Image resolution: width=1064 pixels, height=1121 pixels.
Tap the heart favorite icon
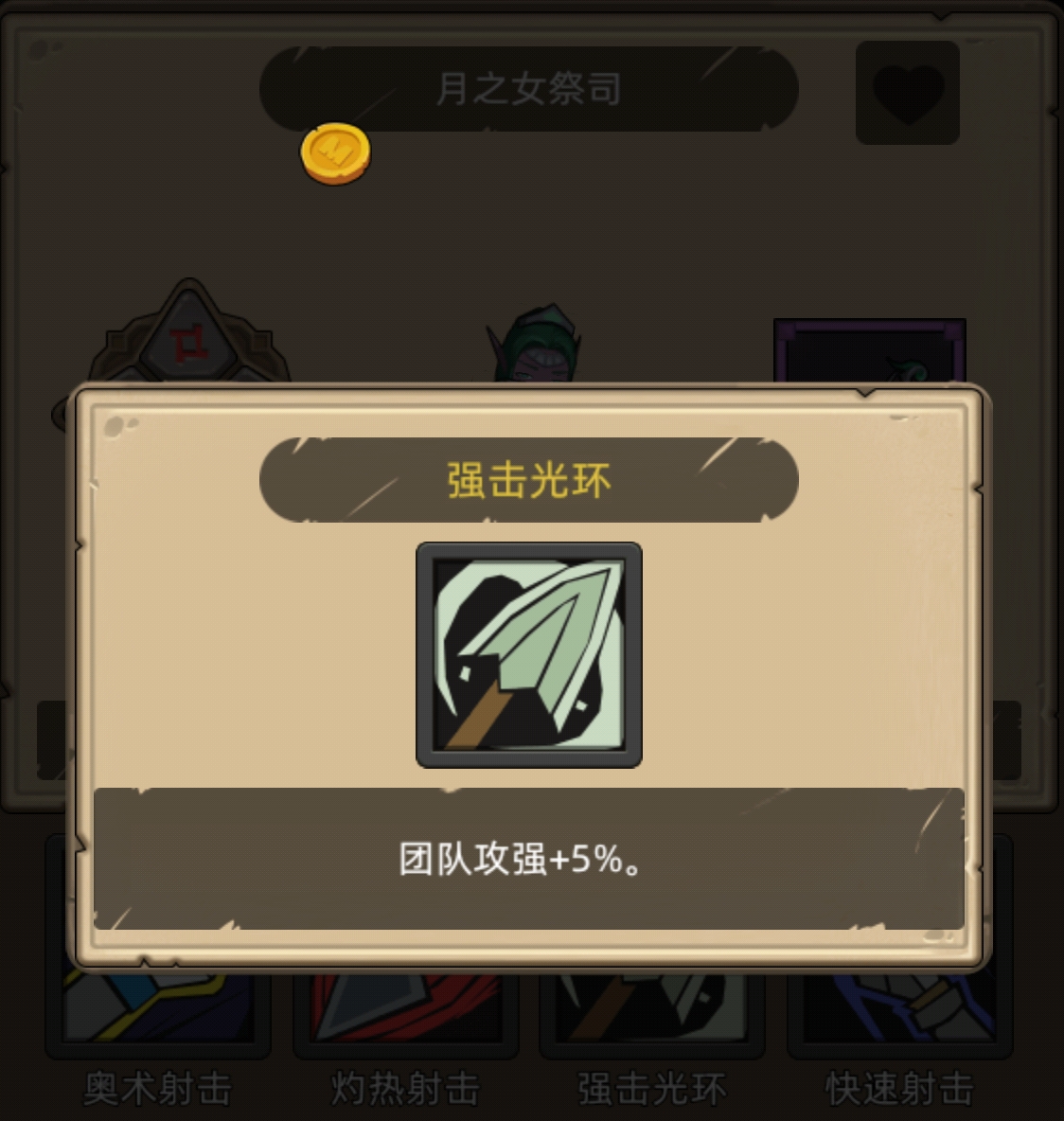click(908, 92)
